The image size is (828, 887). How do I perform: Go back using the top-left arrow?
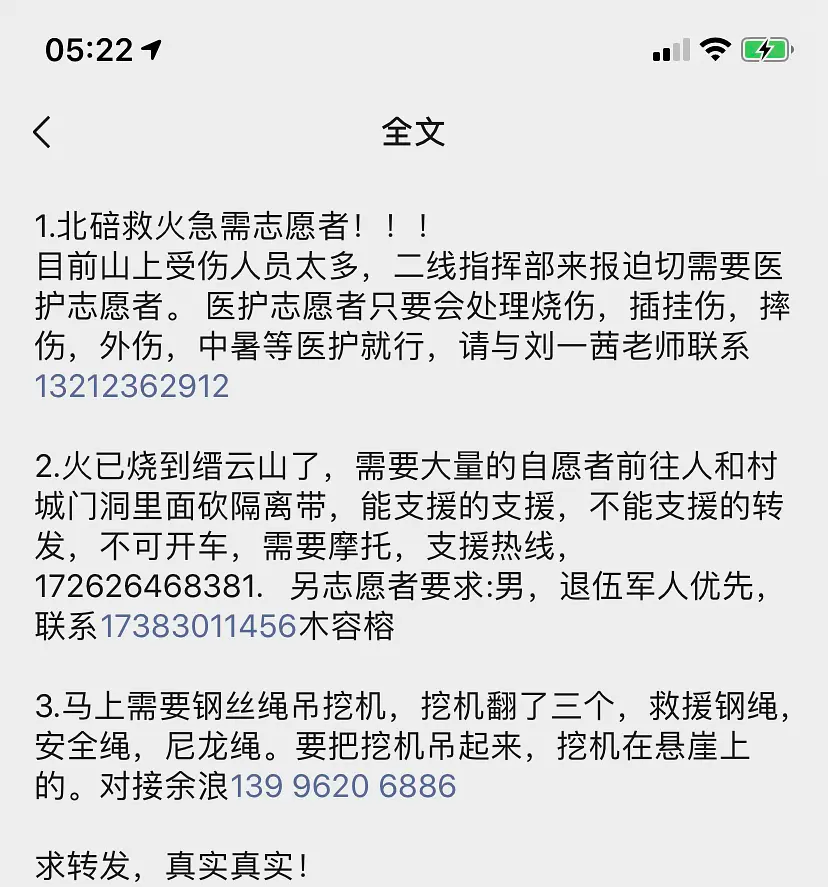pos(42,132)
